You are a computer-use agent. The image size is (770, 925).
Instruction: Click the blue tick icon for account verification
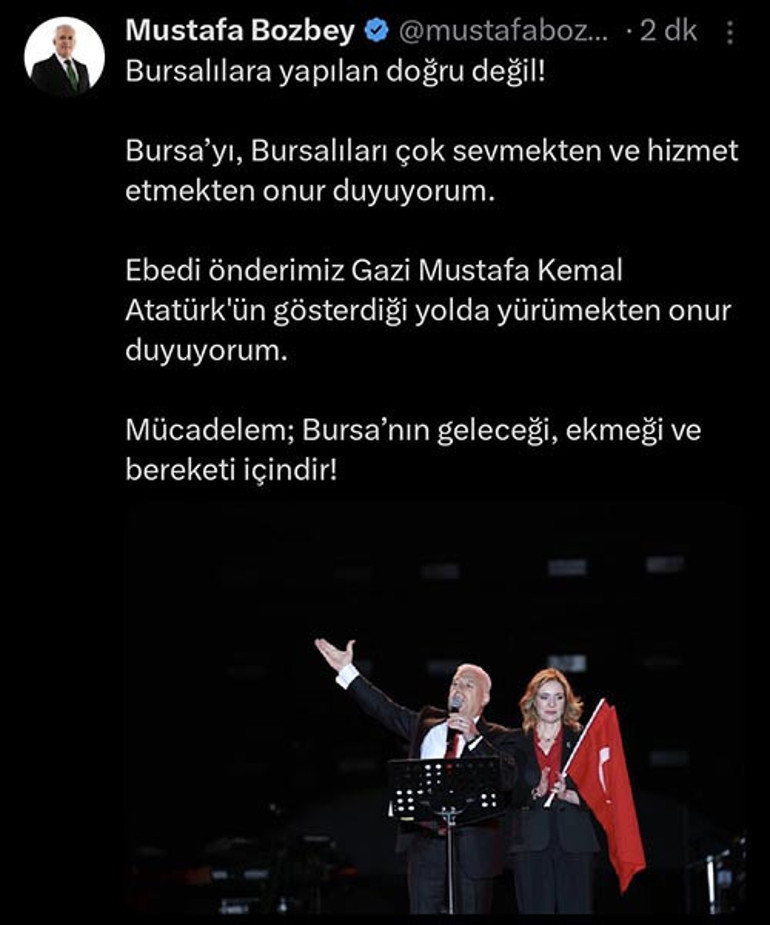375,30
